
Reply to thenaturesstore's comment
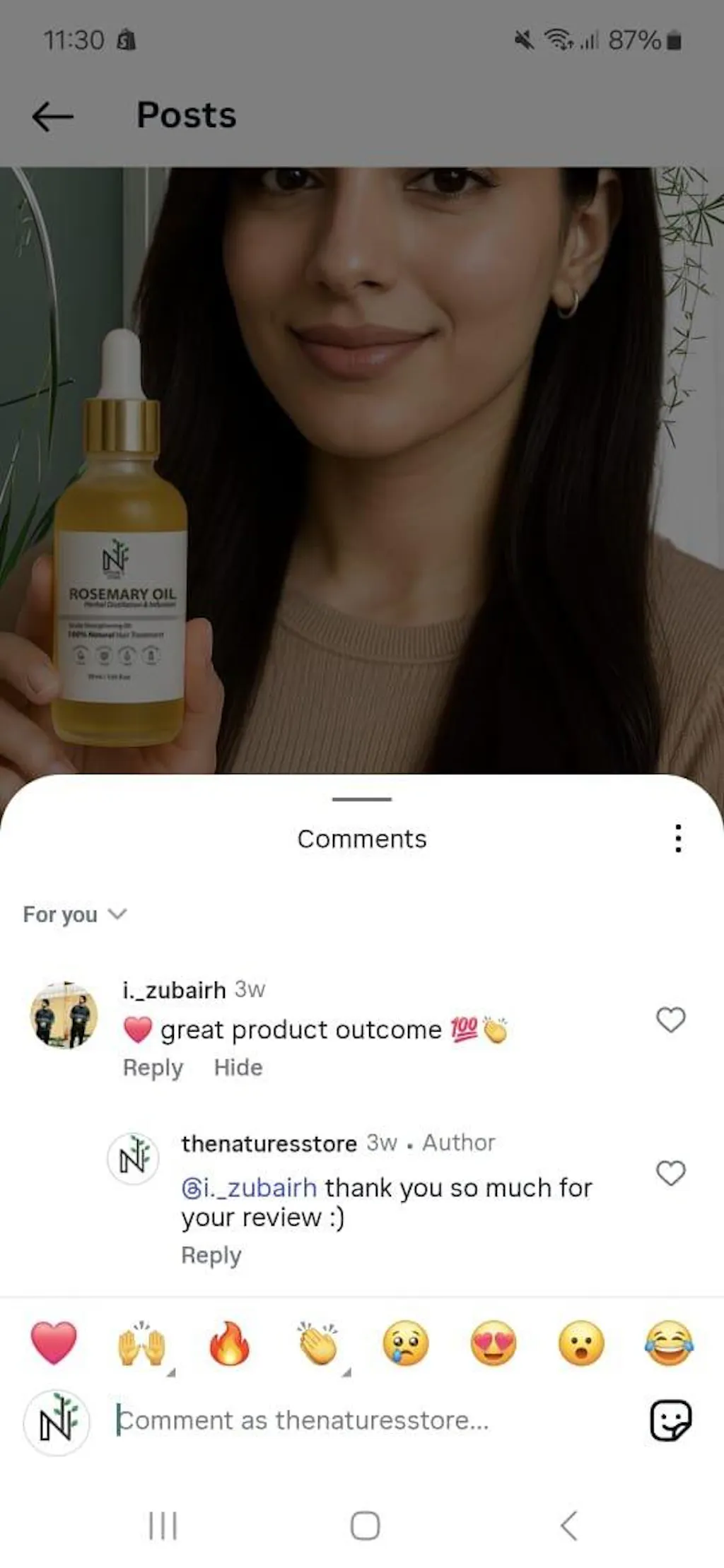(x=211, y=1255)
